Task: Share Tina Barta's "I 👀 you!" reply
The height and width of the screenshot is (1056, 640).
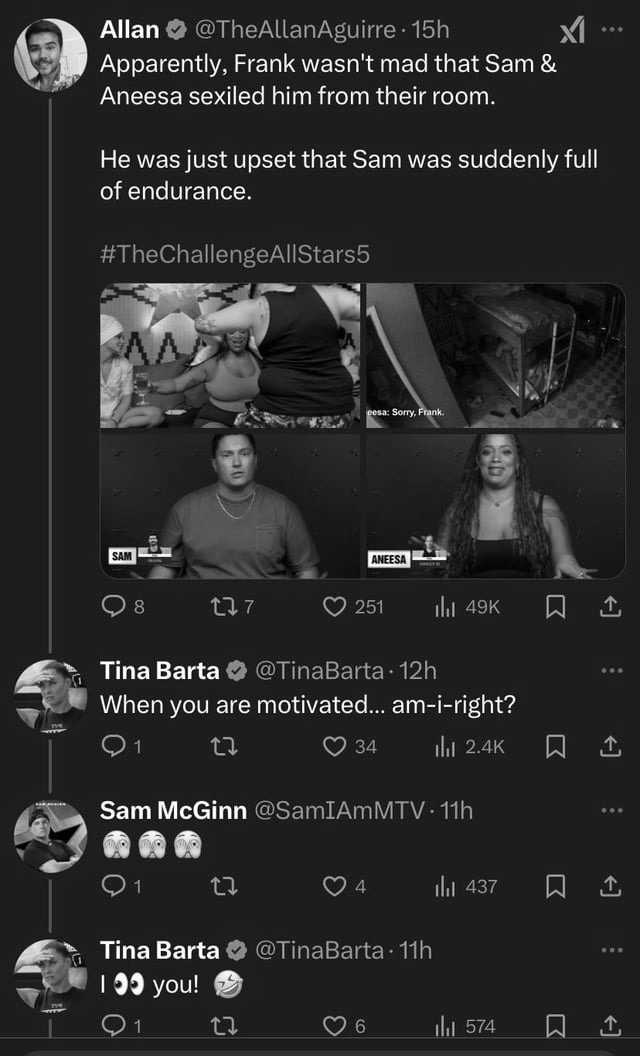Action: [x=610, y=1026]
